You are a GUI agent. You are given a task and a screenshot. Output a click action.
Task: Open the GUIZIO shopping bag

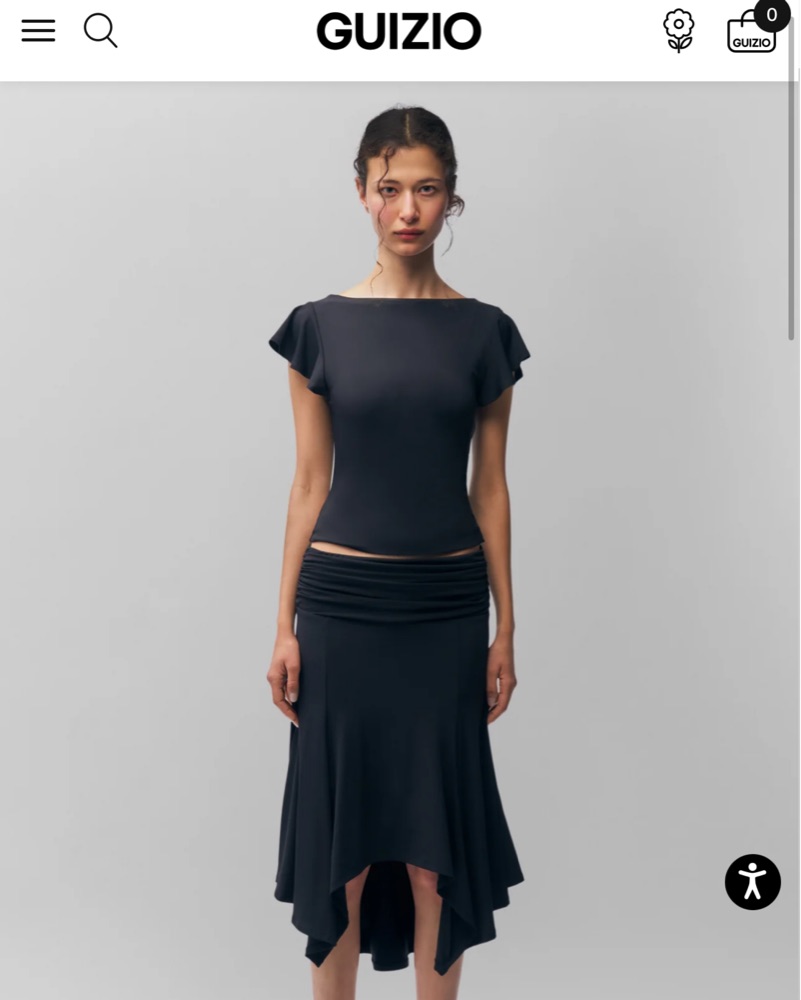tap(752, 33)
